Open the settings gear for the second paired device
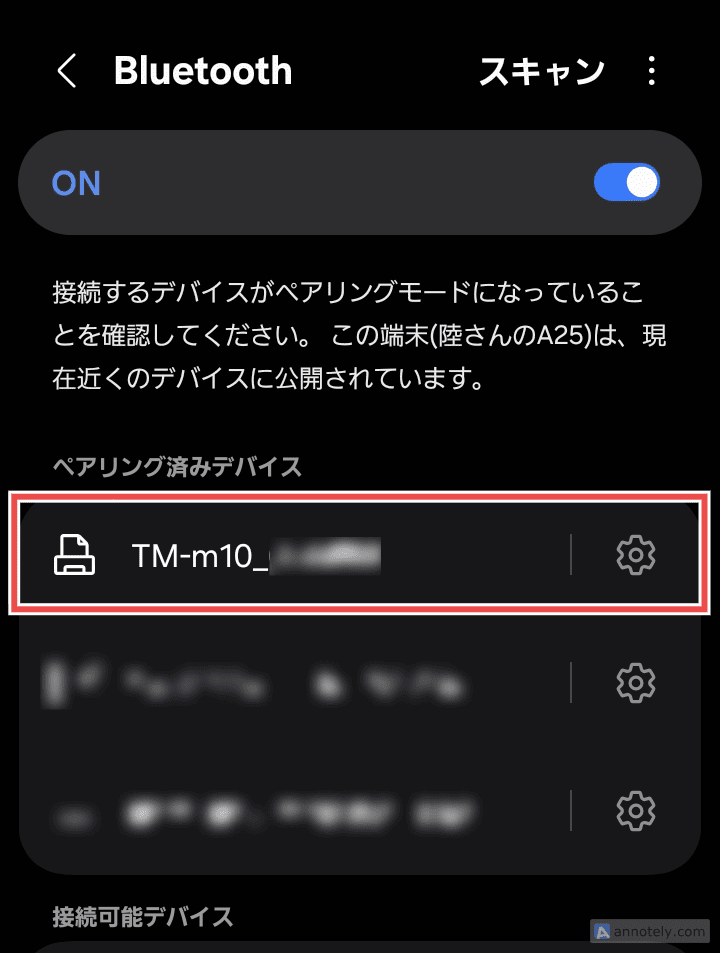Viewport: 720px width, 953px height. pos(636,683)
